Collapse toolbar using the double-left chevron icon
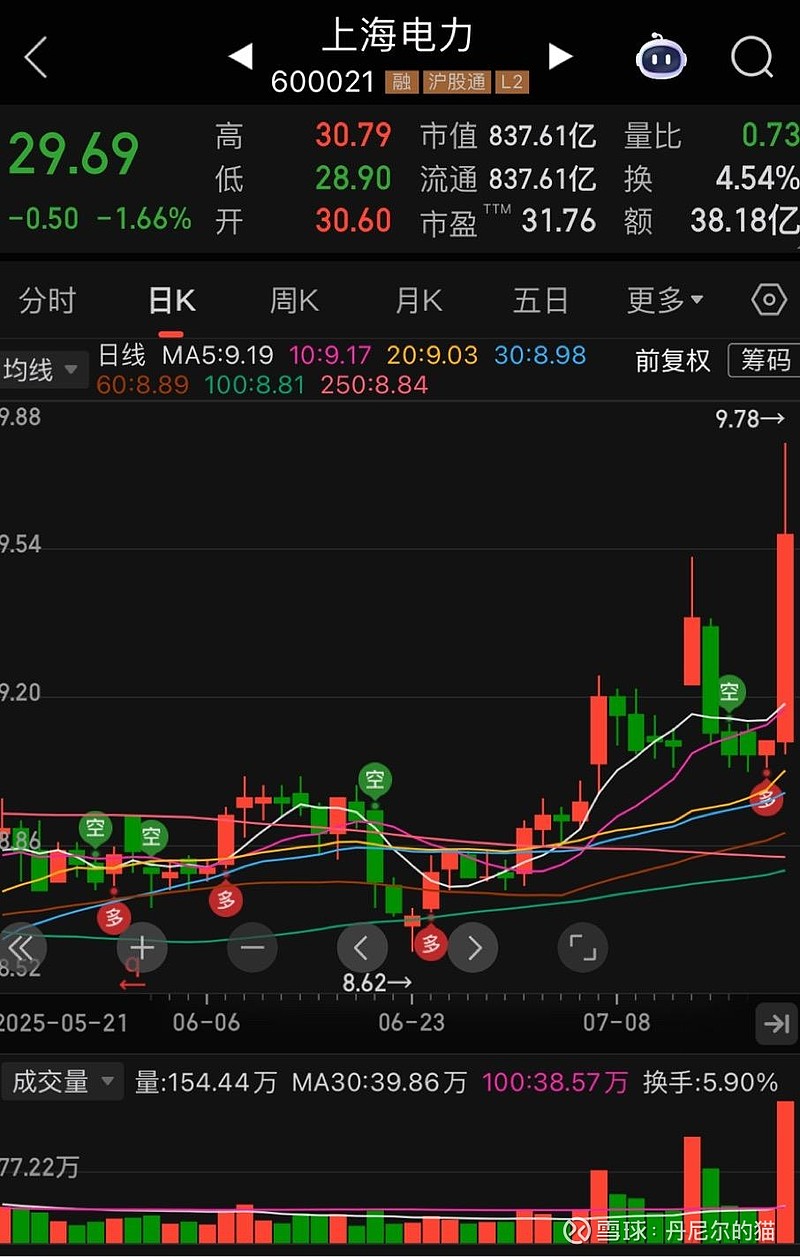The height and width of the screenshot is (1257, 800). pyautogui.click(x=21, y=947)
